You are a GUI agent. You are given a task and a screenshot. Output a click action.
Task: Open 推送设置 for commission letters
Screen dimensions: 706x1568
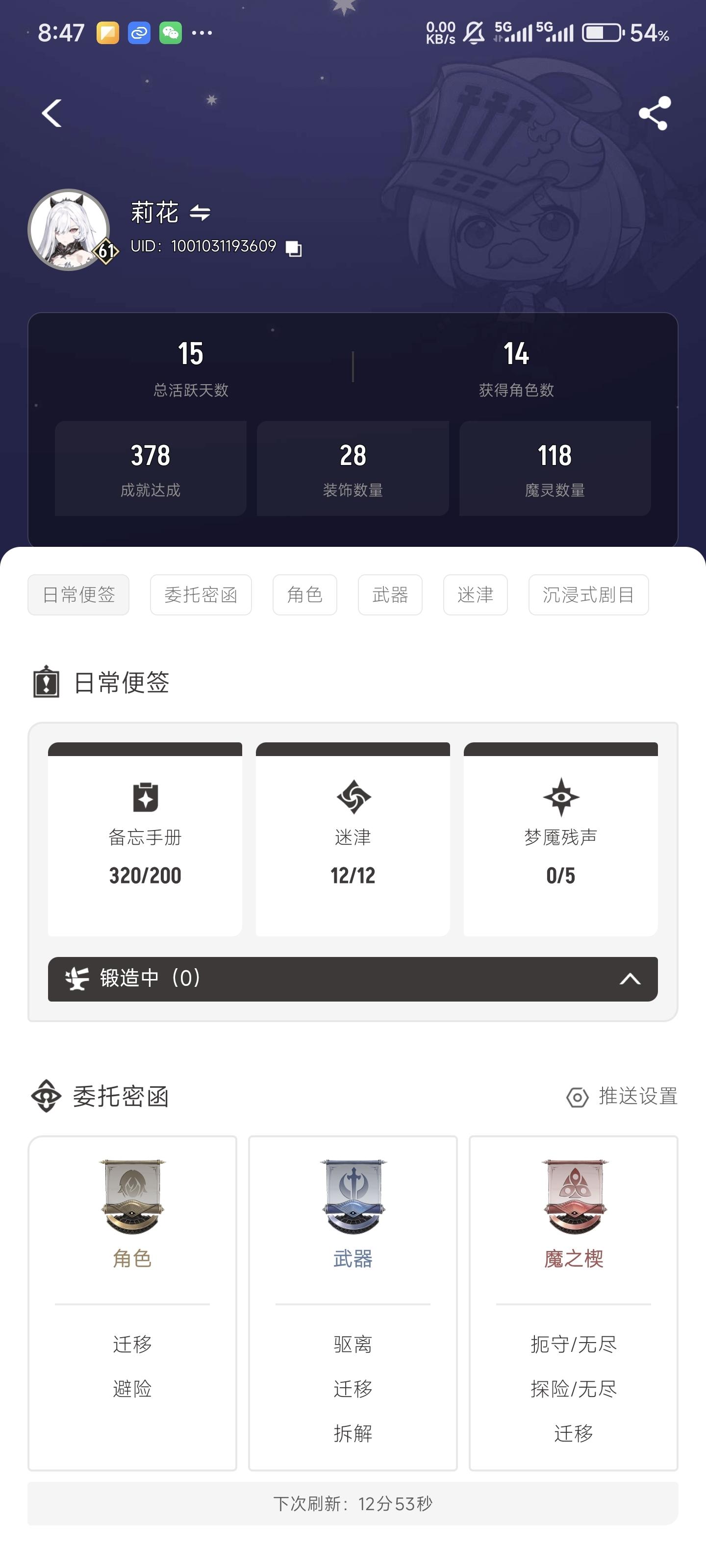(622, 1096)
